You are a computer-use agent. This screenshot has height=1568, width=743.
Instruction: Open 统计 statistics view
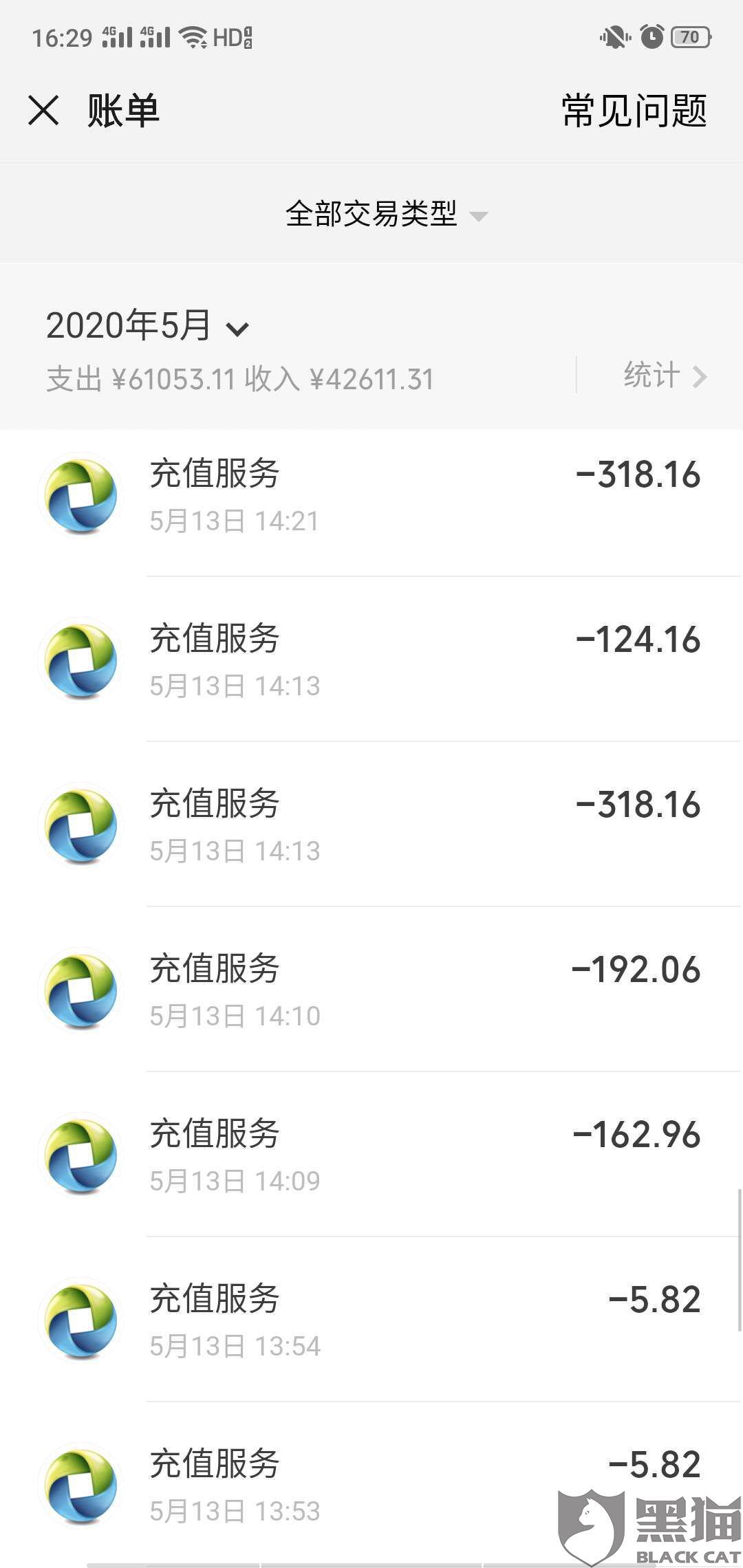(664, 376)
